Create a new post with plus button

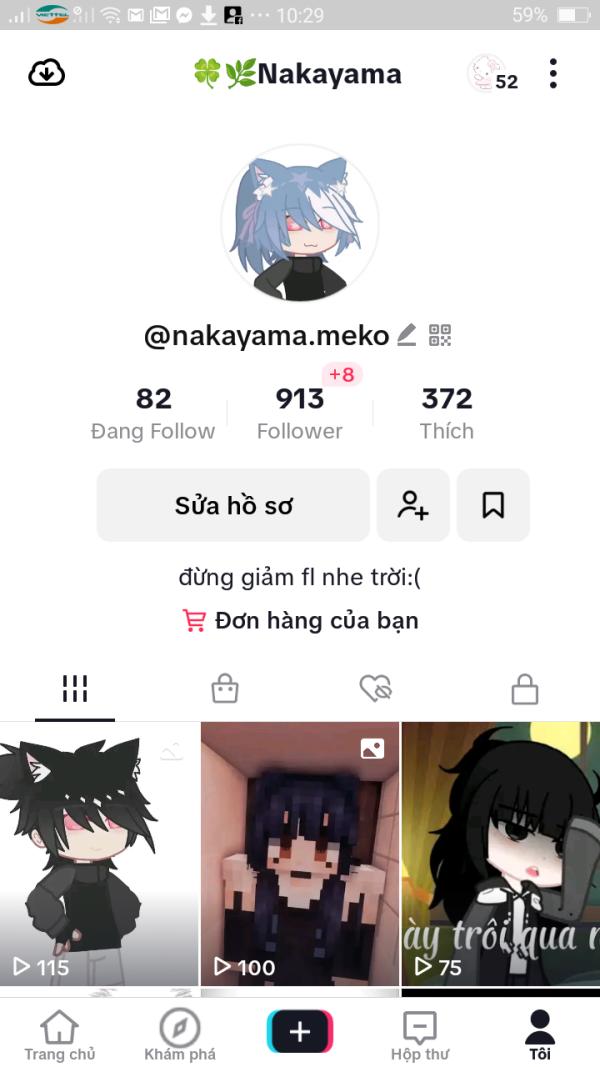click(300, 1032)
